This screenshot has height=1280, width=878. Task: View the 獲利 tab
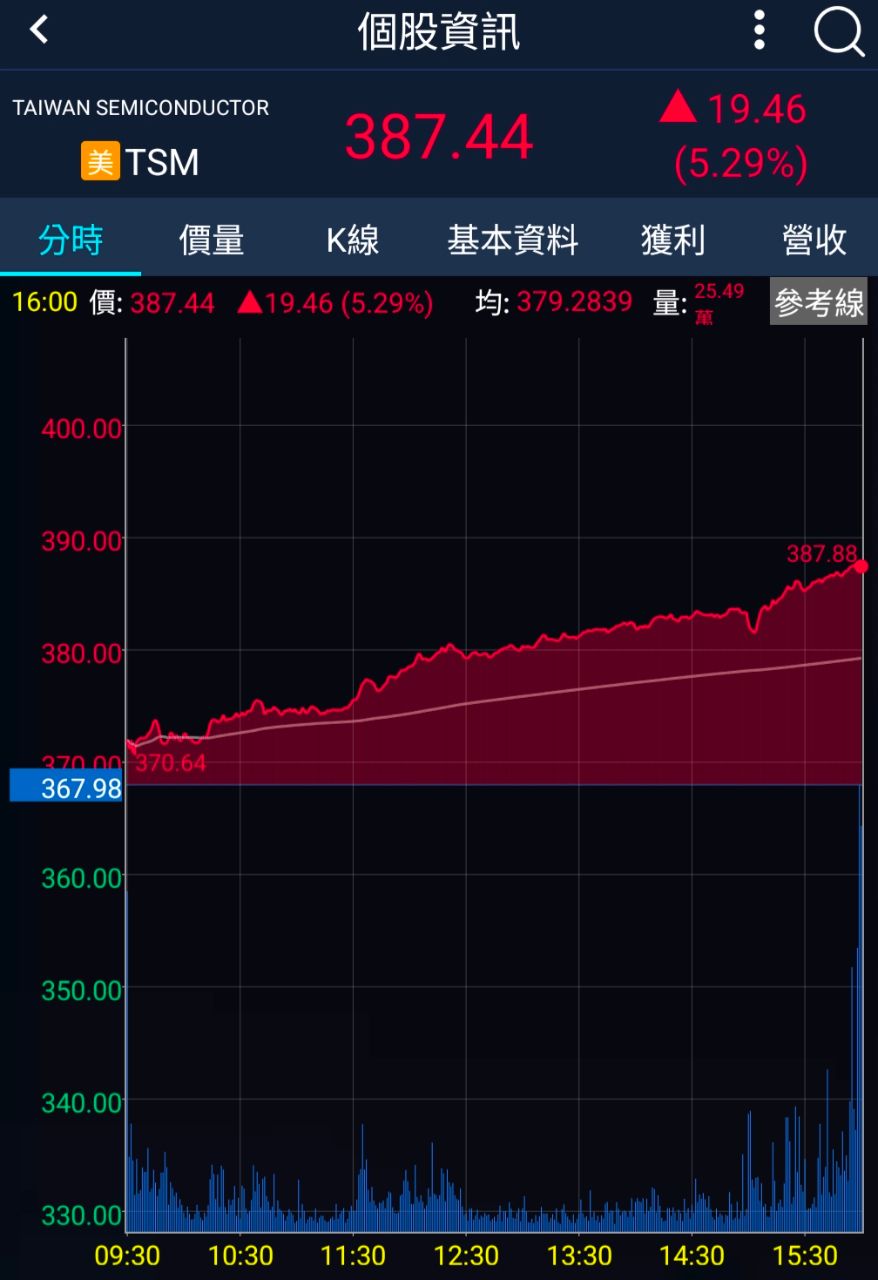click(672, 240)
